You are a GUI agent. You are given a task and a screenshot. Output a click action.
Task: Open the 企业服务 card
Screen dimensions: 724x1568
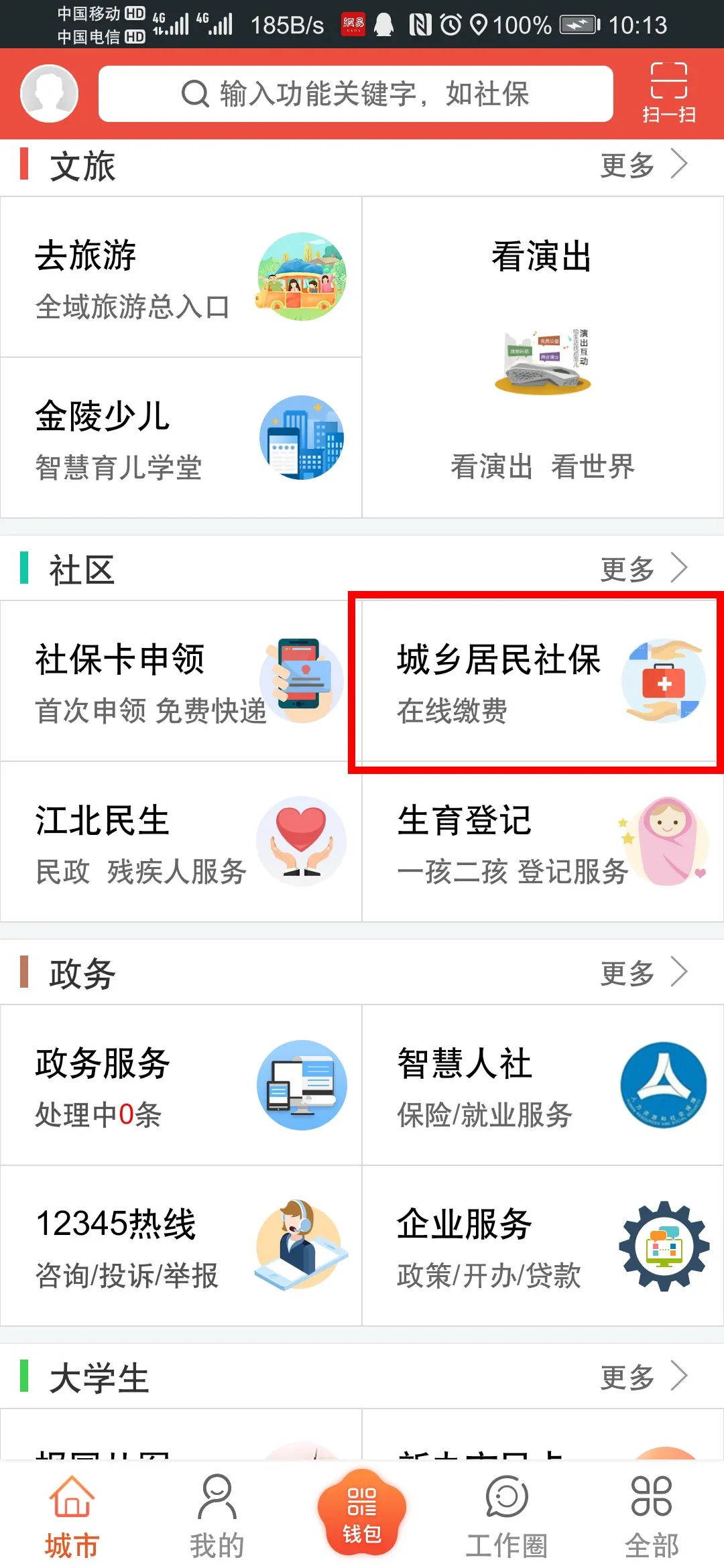[543, 1246]
